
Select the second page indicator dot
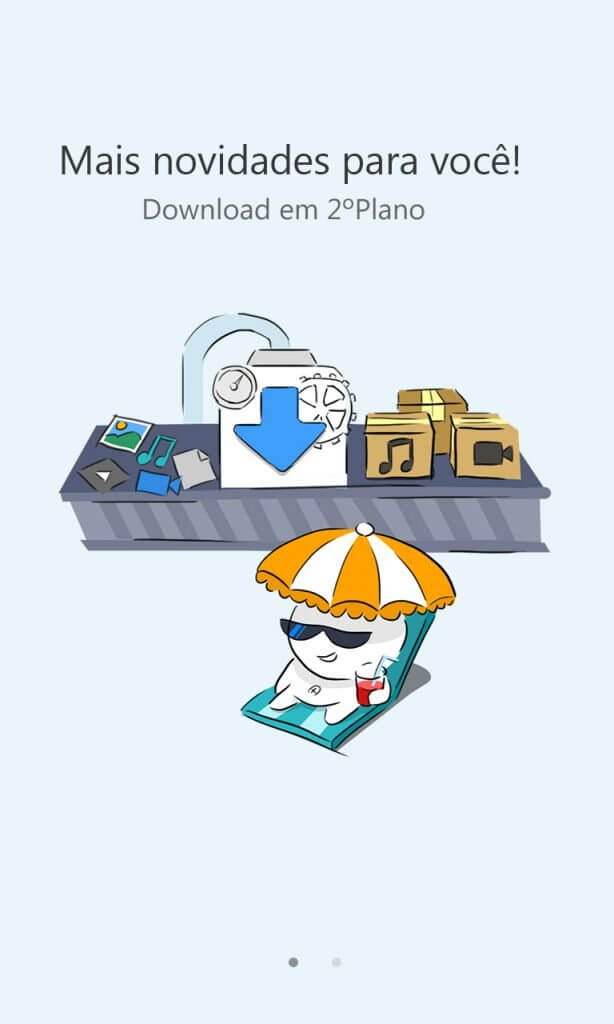tap(336, 962)
